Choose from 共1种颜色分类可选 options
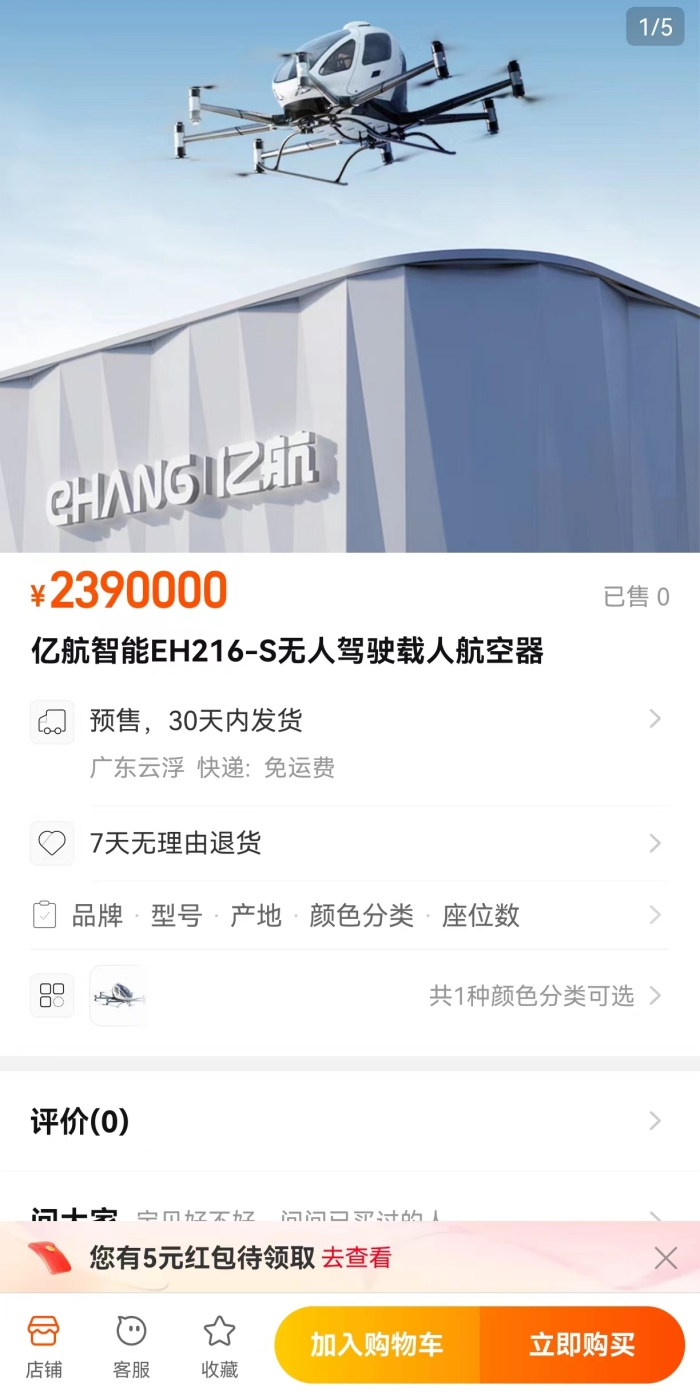The image size is (700, 1395). (531, 995)
